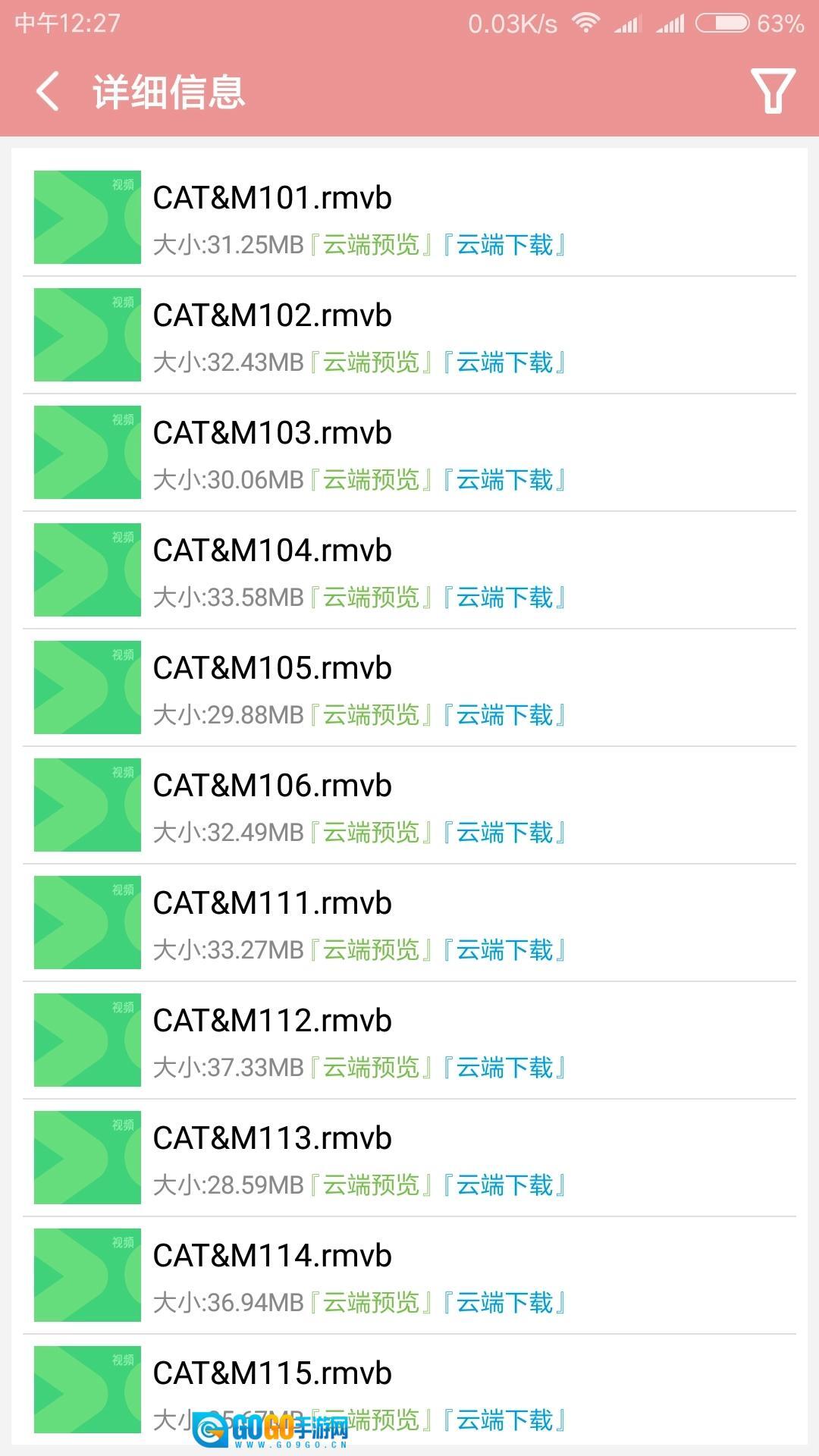Tap 云端预览 for CAT&M101.rmvb

pyautogui.click(x=371, y=245)
